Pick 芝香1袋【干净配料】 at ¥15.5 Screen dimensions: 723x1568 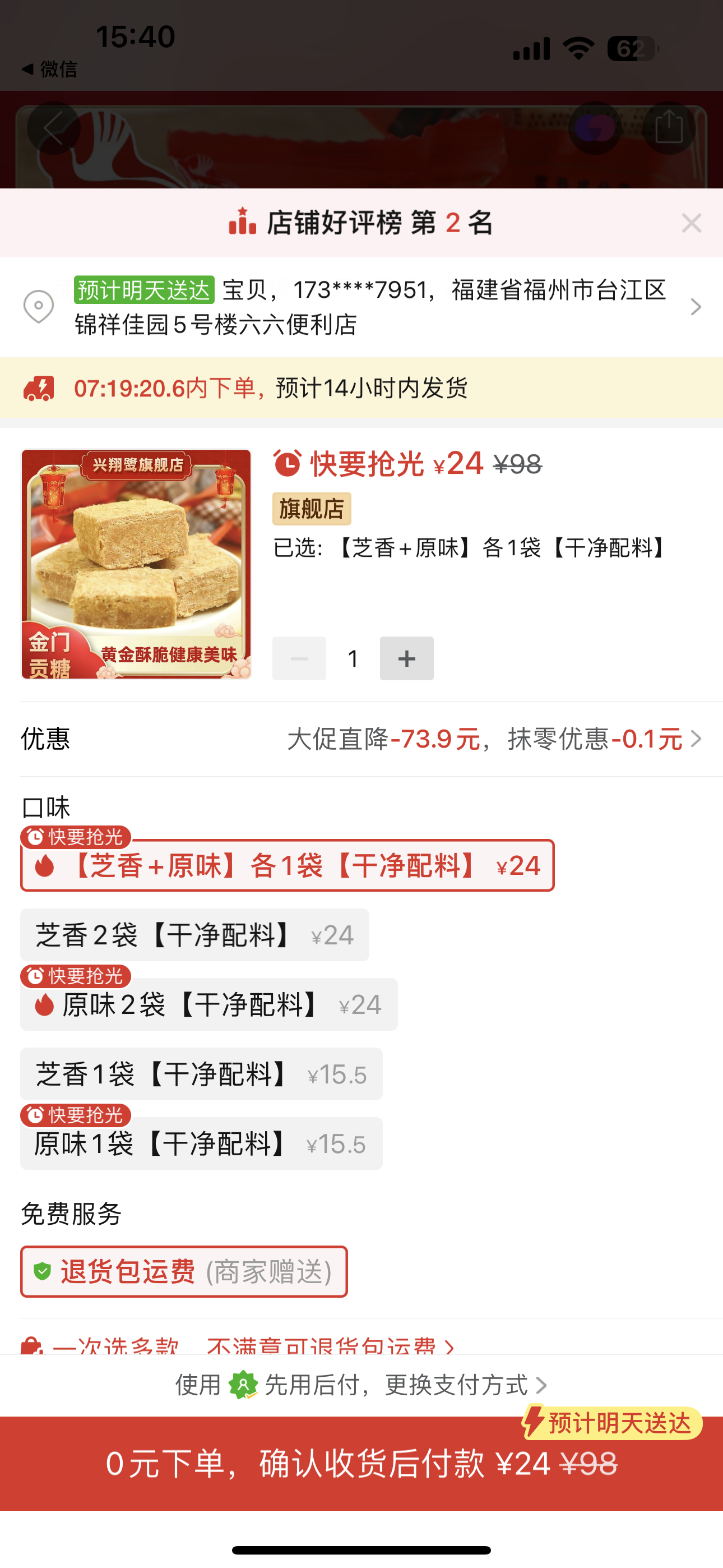tap(201, 1074)
